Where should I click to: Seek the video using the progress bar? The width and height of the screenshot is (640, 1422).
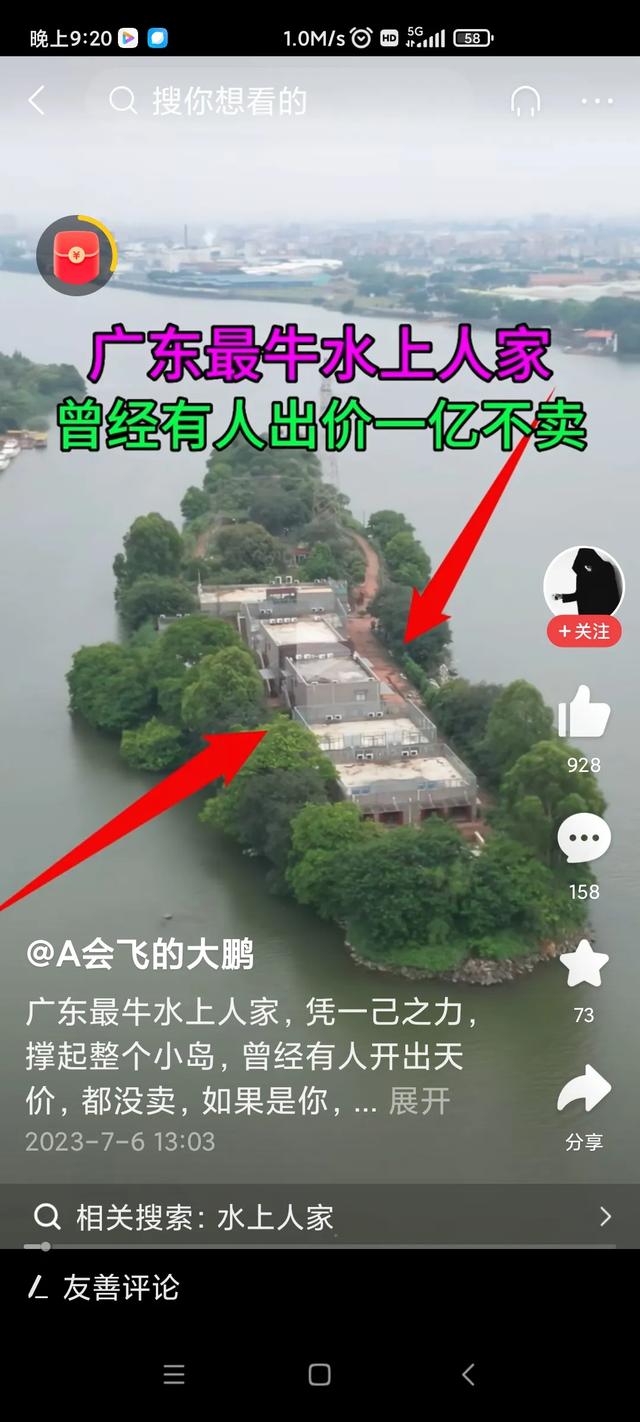coord(320,1247)
